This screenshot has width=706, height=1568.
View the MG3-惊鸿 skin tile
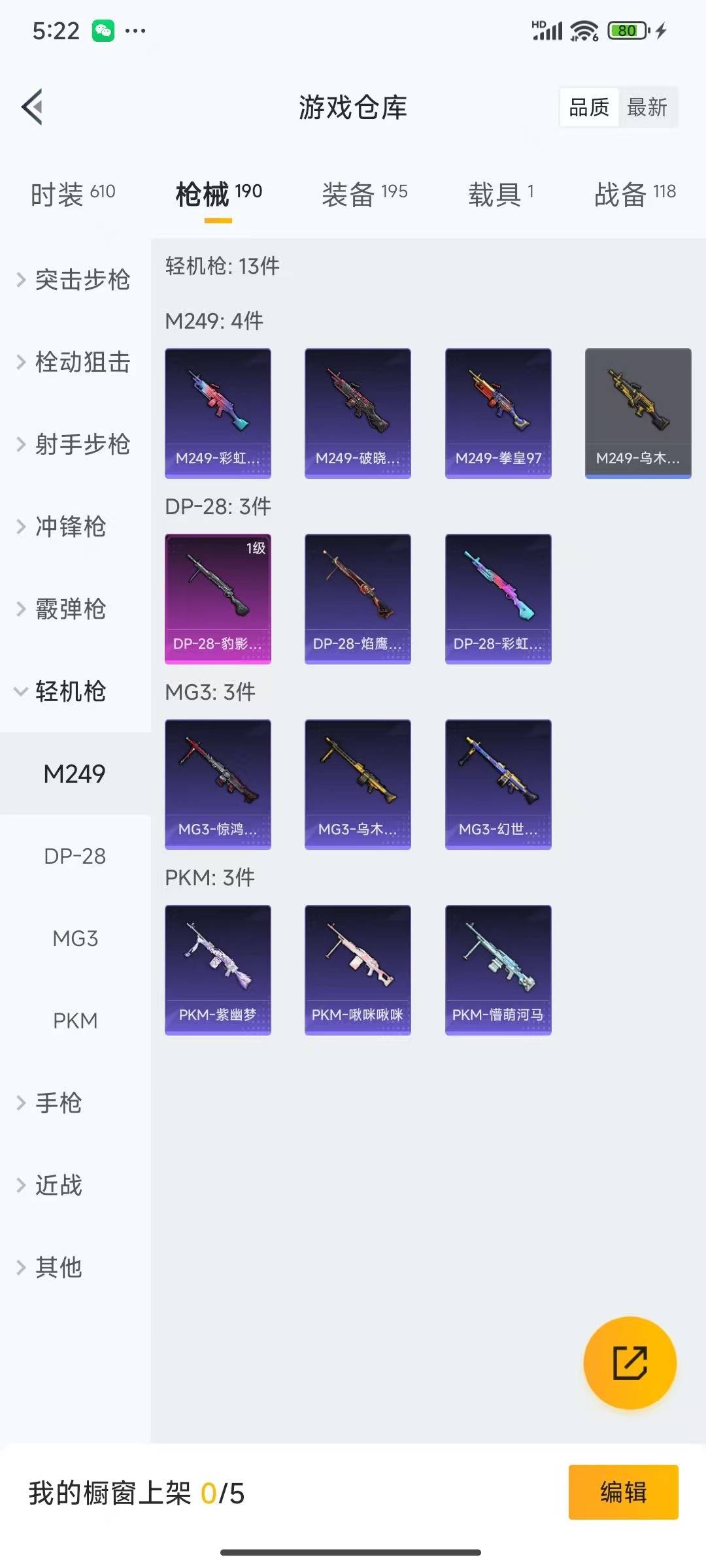218,784
